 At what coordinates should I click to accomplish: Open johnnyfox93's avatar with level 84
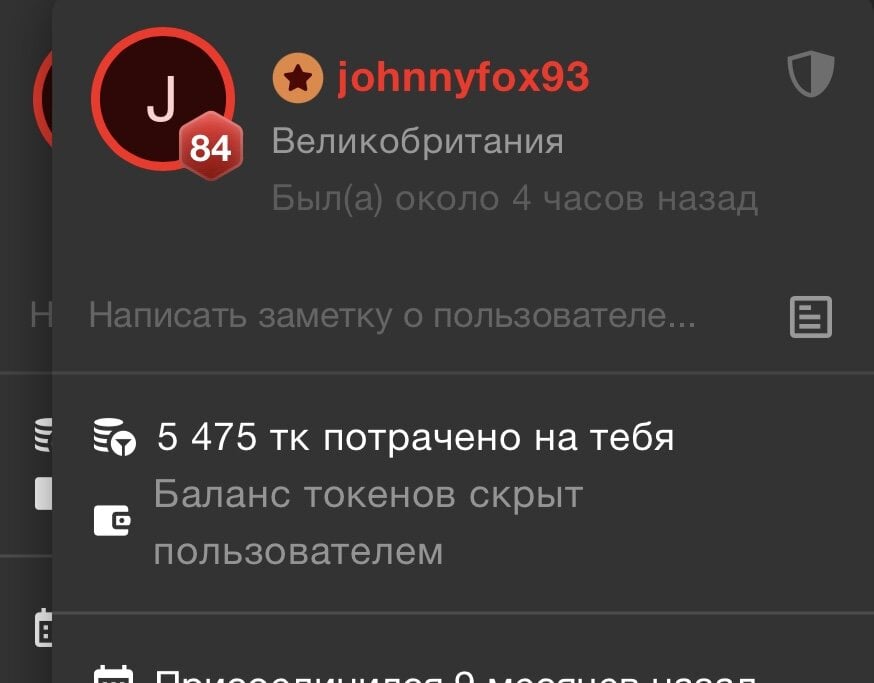[x=162, y=100]
